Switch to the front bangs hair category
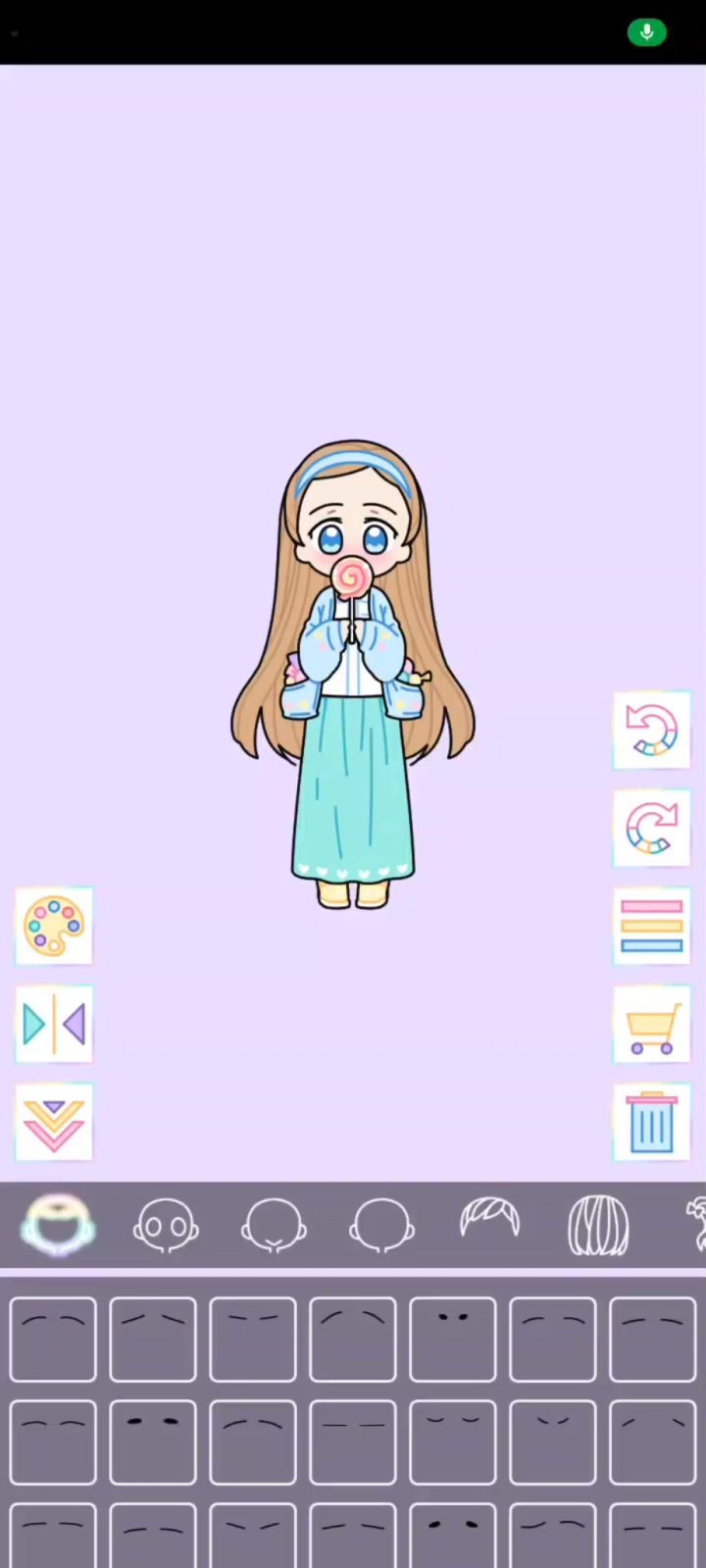 [x=489, y=1222]
